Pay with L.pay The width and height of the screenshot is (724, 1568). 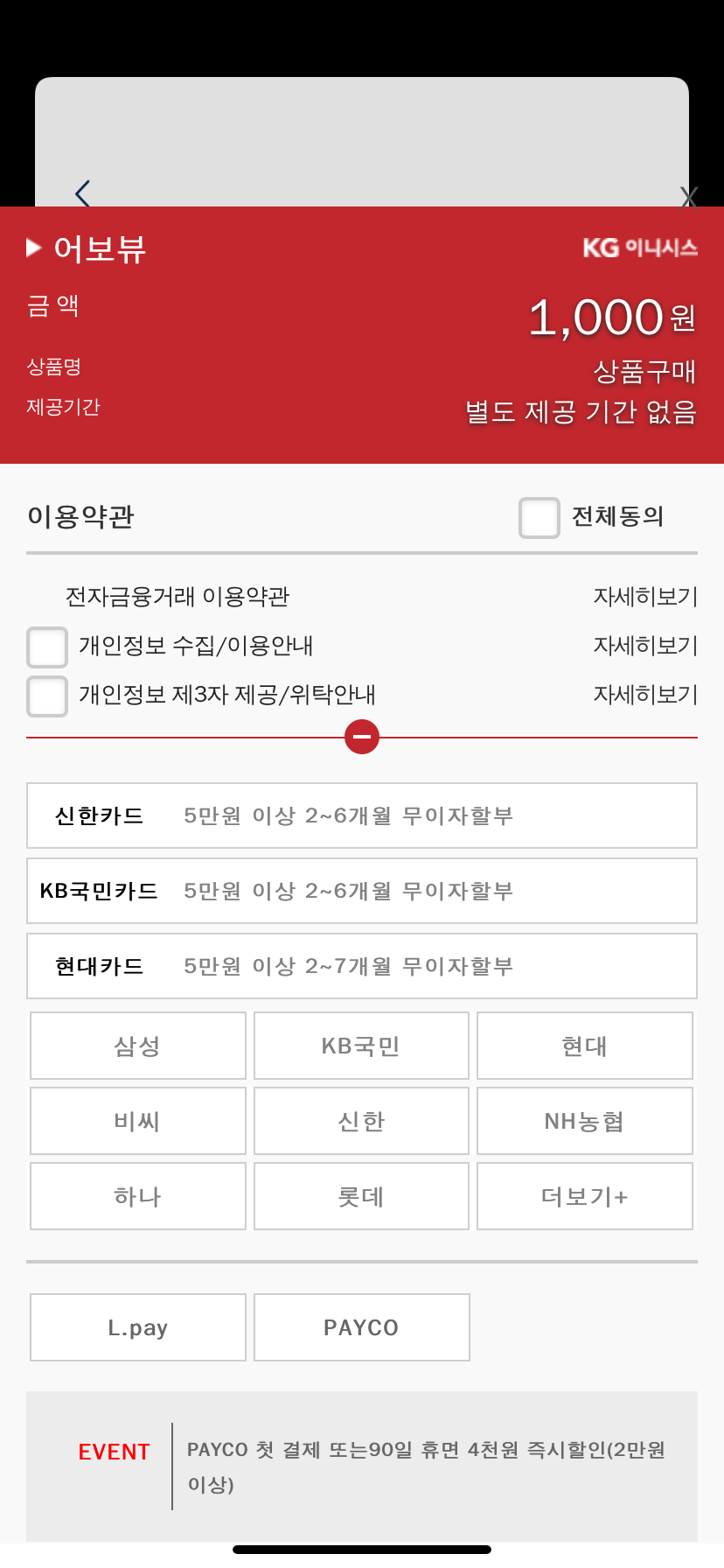click(138, 1327)
